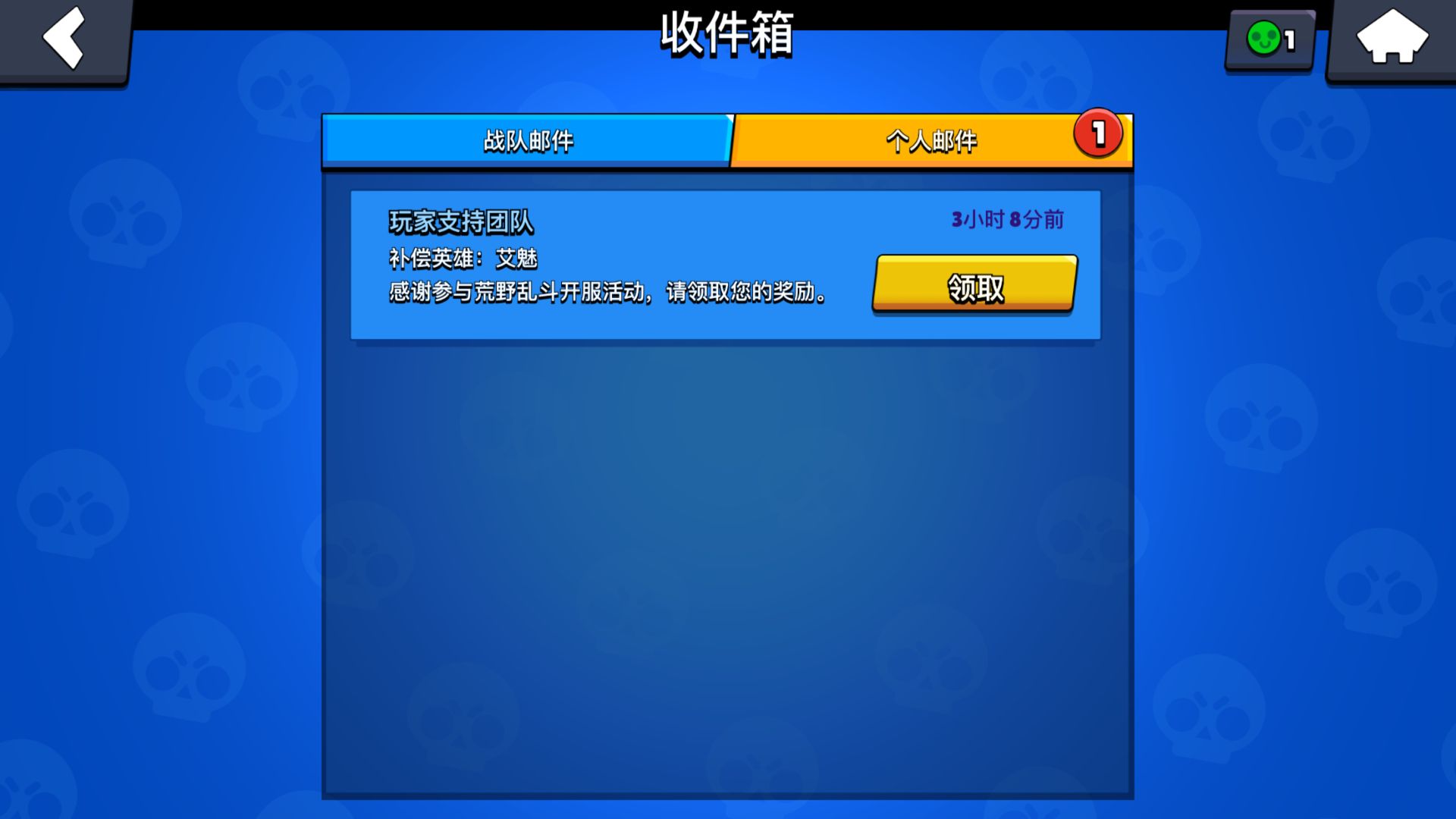Select the 个人邮件 tab
This screenshot has width=1456, height=819.
tap(931, 141)
